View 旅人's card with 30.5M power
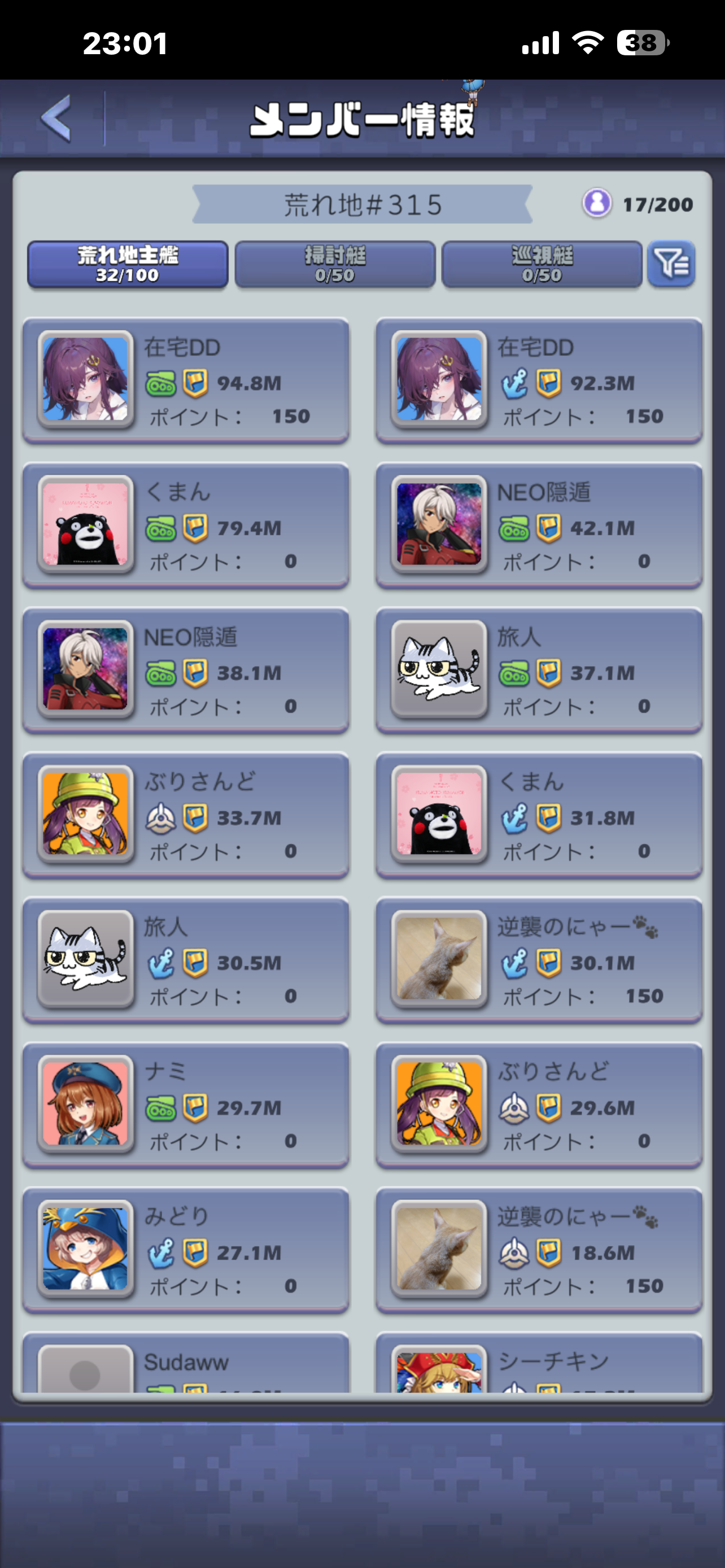The image size is (725, 1568). (x=186, y=961)
